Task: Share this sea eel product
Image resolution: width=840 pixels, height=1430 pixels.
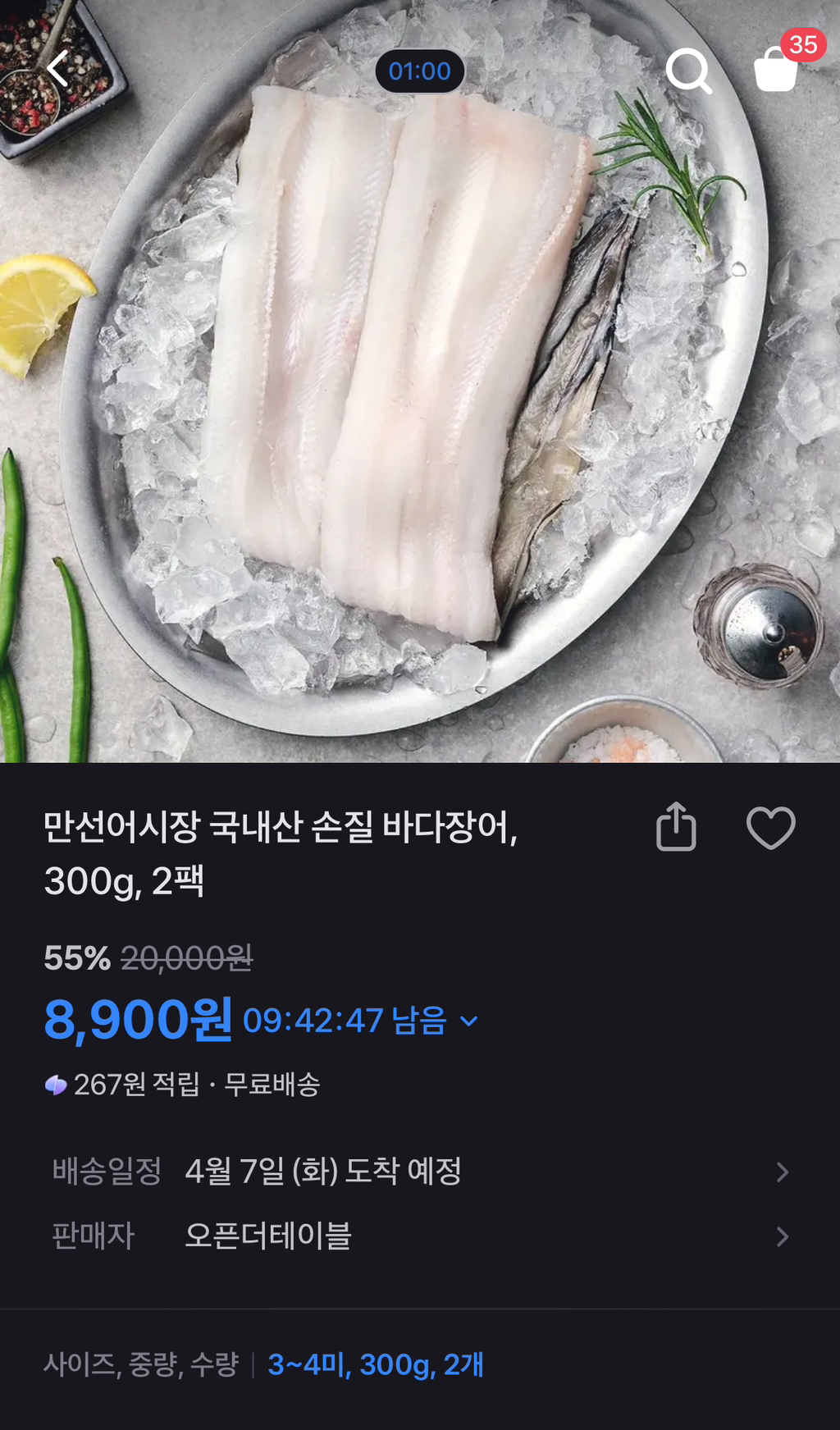Action: [676, 827]
